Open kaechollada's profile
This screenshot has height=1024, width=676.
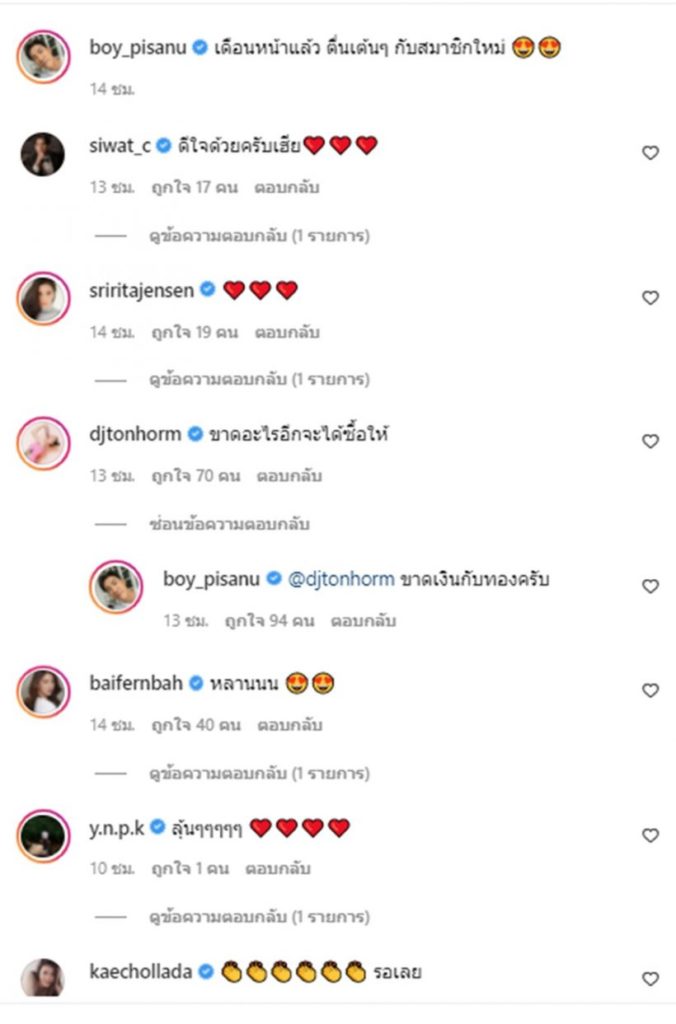tap(141, 972)
